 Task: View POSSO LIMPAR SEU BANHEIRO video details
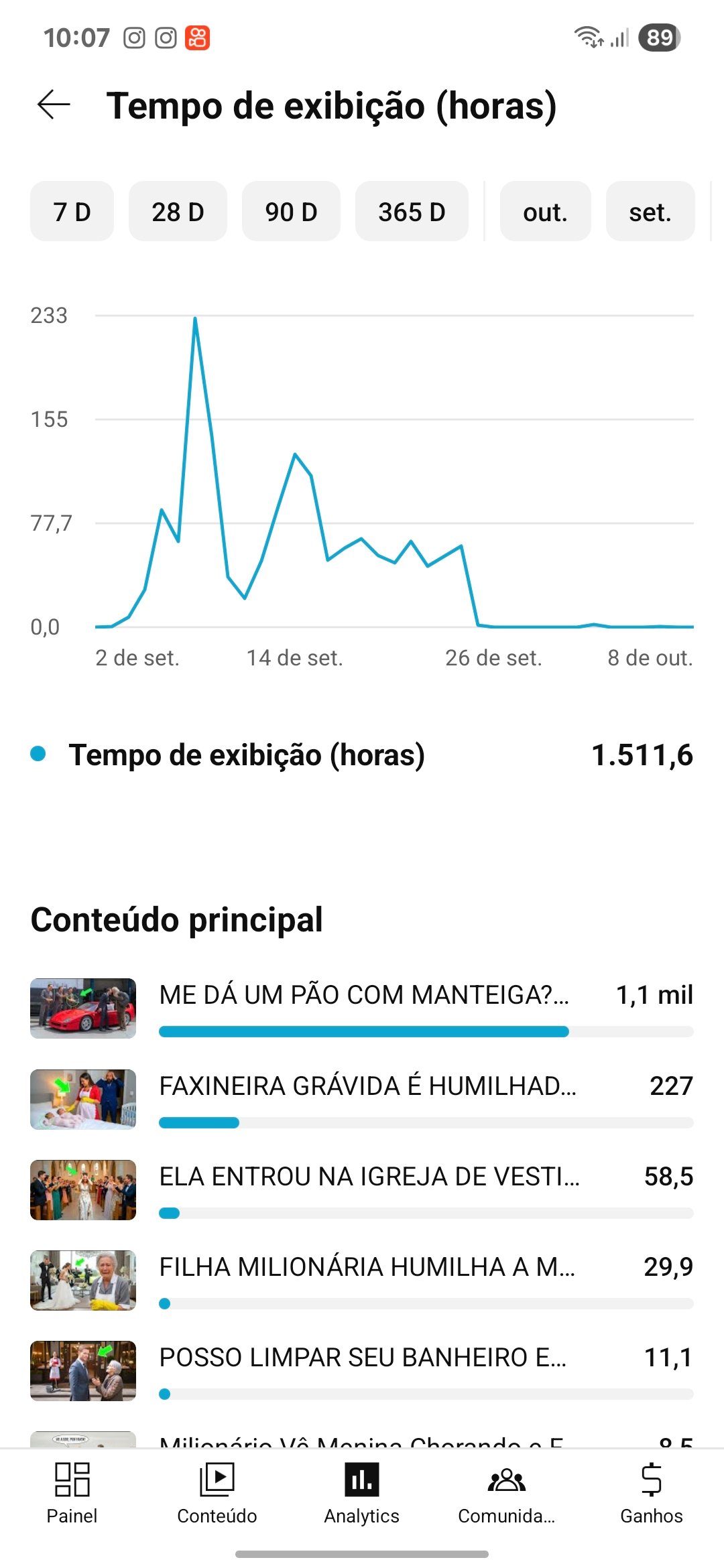(x=362, y=1358)
